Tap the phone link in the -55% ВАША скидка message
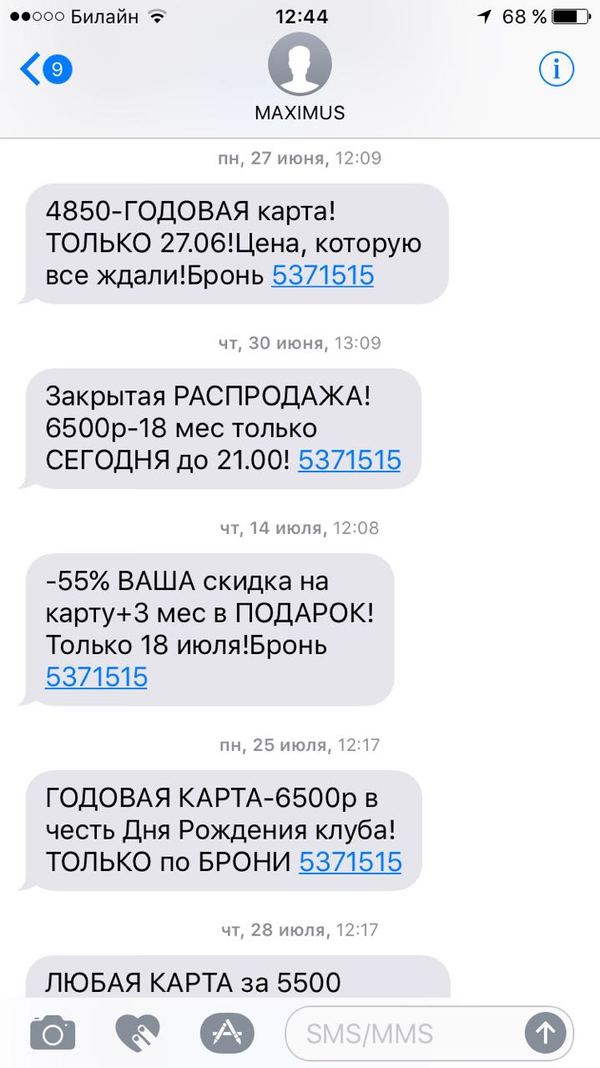 [97, 677]
